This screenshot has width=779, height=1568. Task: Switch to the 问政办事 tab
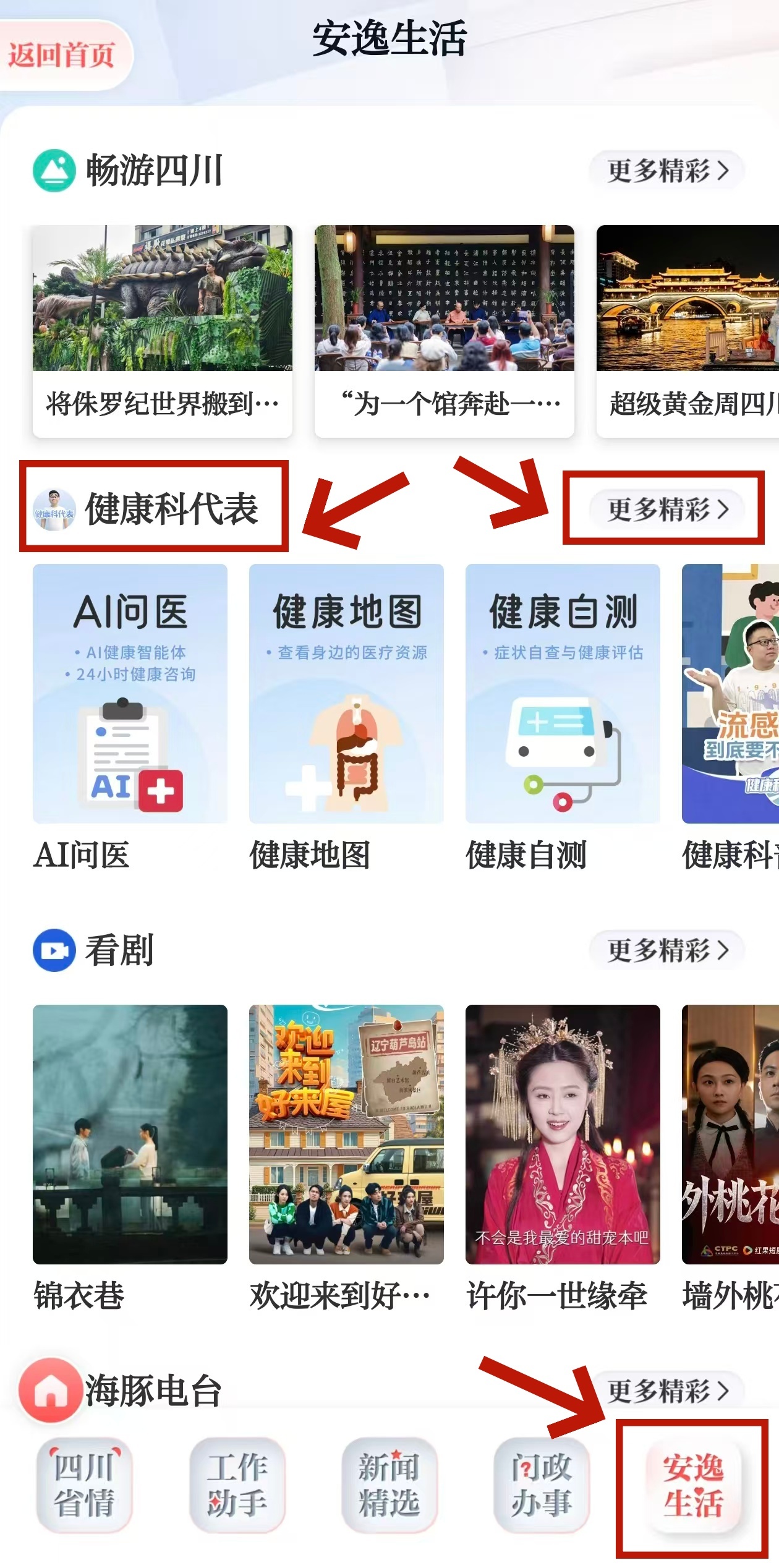click(542, 1485)
